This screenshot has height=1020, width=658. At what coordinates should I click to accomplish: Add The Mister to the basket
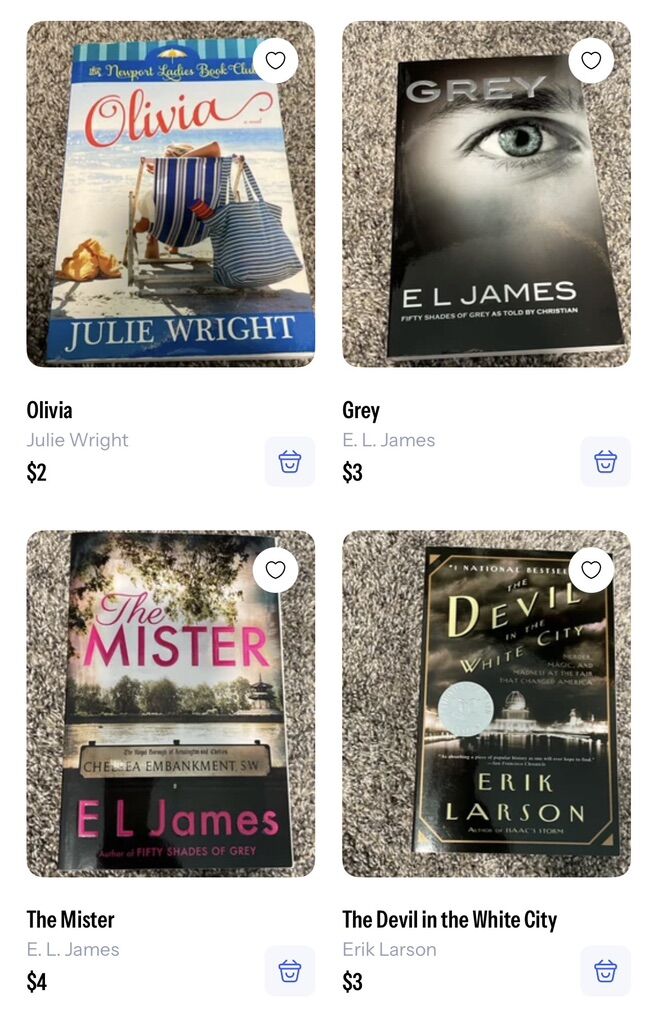tap(290, 971)
